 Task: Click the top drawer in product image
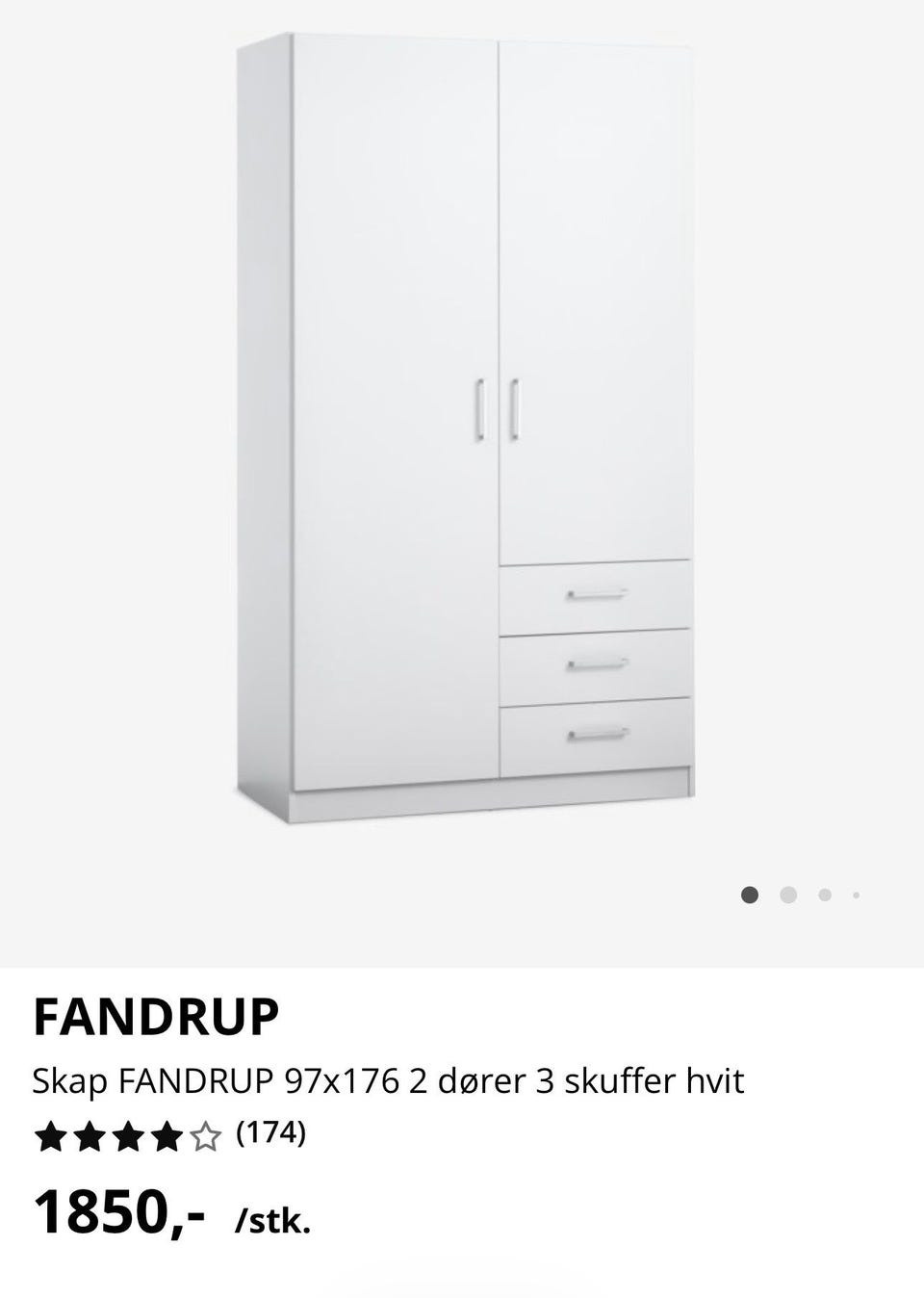tap(597, 594)
